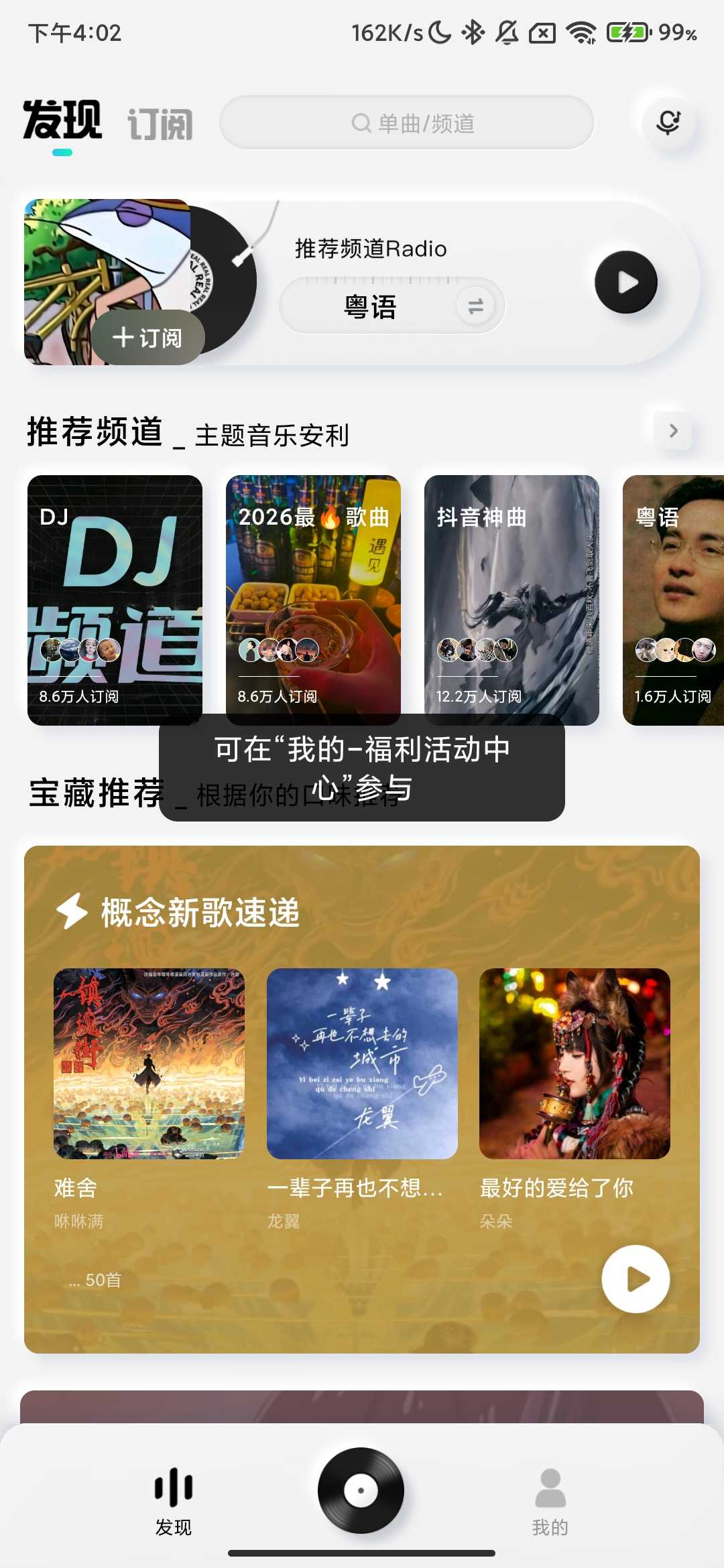Viewport: 724px width, 1568px height.
Task: Expand 推荐频道 with the right chevron
Action: click(x=672, y=432)
